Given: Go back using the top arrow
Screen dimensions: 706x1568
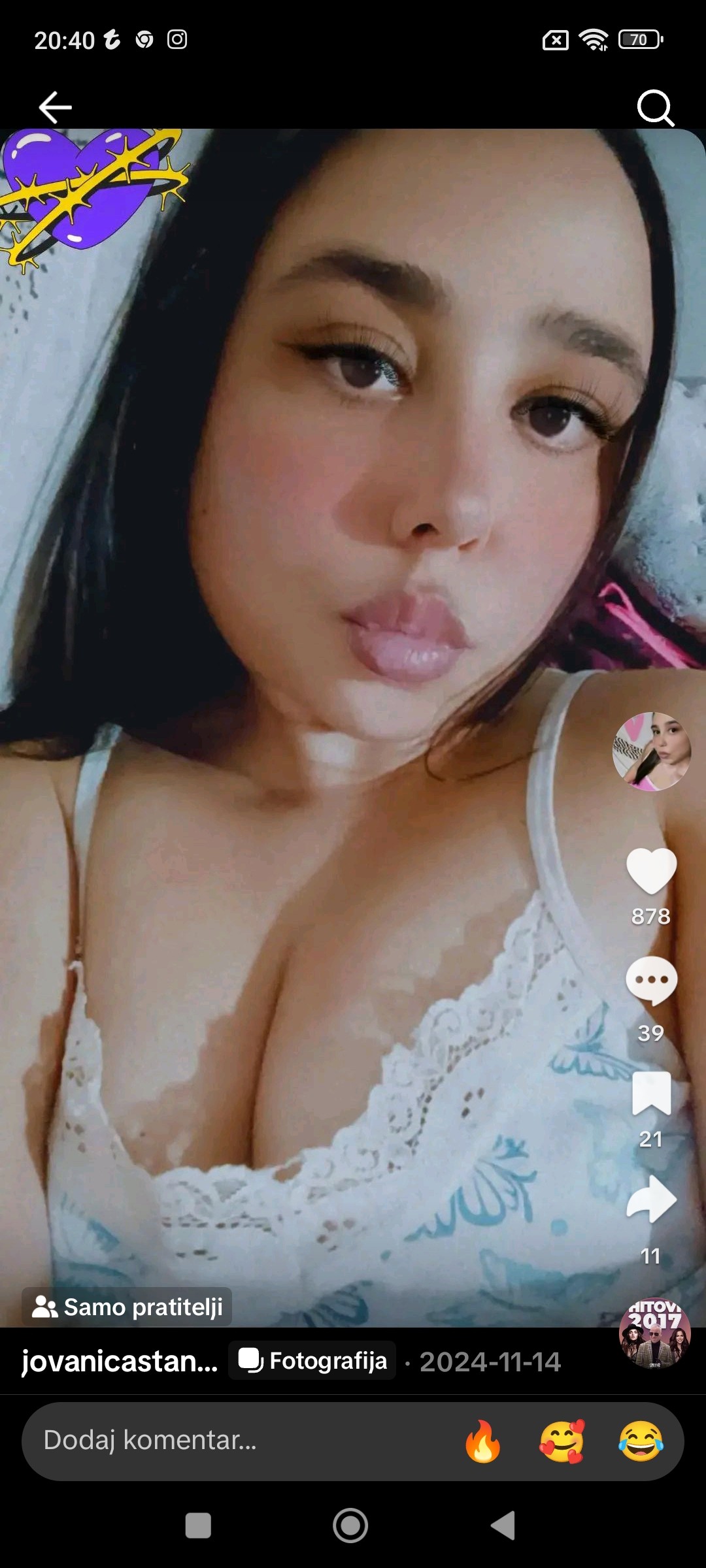Looking at the screenshot, I should (x=55, y=107).
